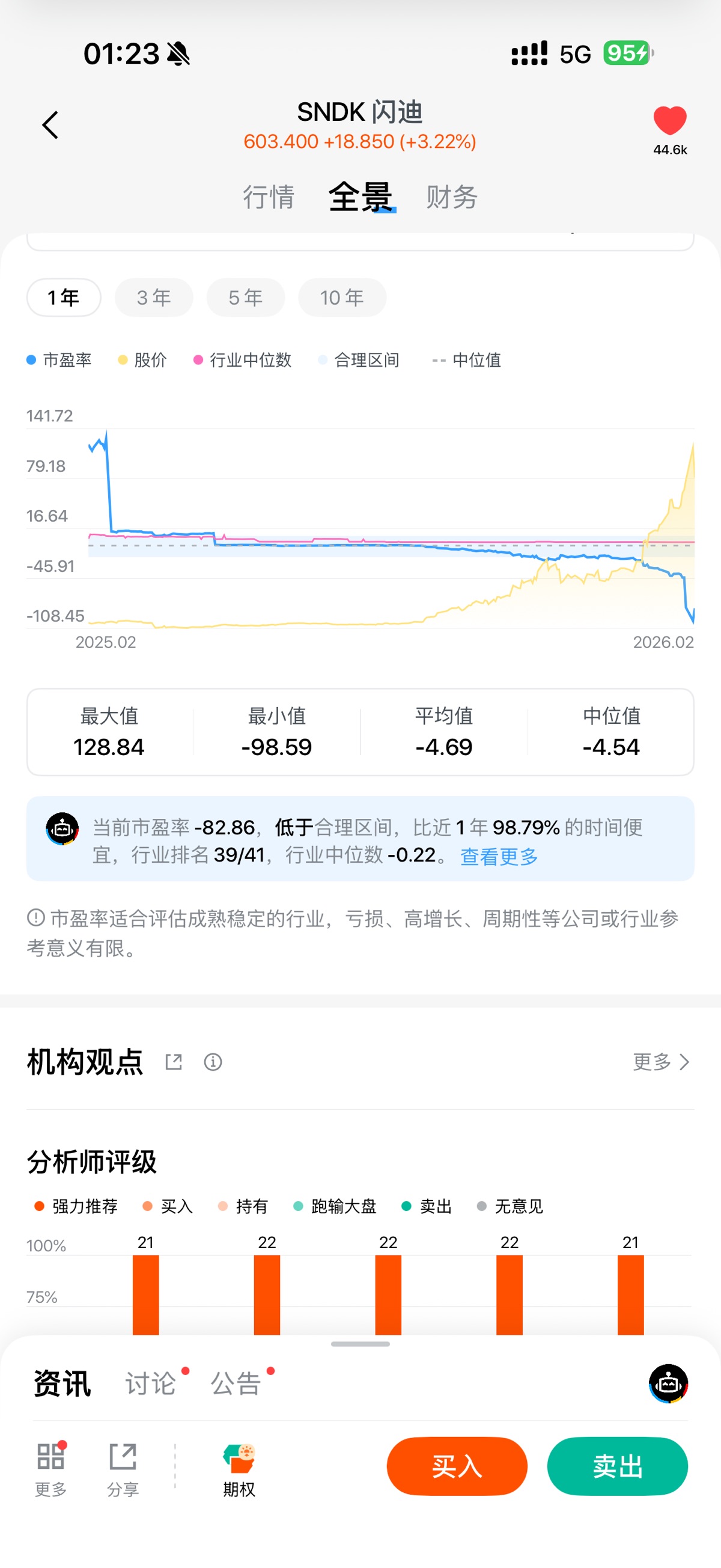Open the info icon beside 机构观点

click(212, 1062)
